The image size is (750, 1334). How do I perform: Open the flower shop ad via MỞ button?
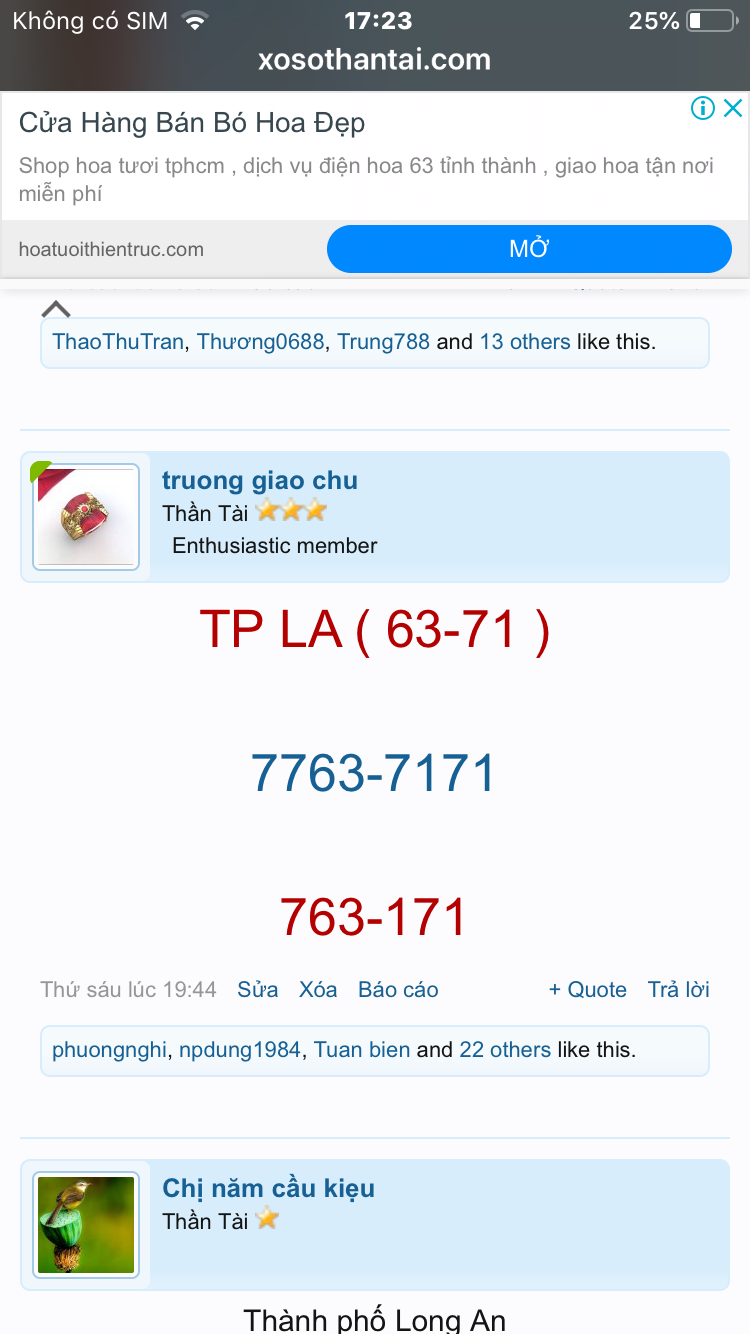(529, 249)
